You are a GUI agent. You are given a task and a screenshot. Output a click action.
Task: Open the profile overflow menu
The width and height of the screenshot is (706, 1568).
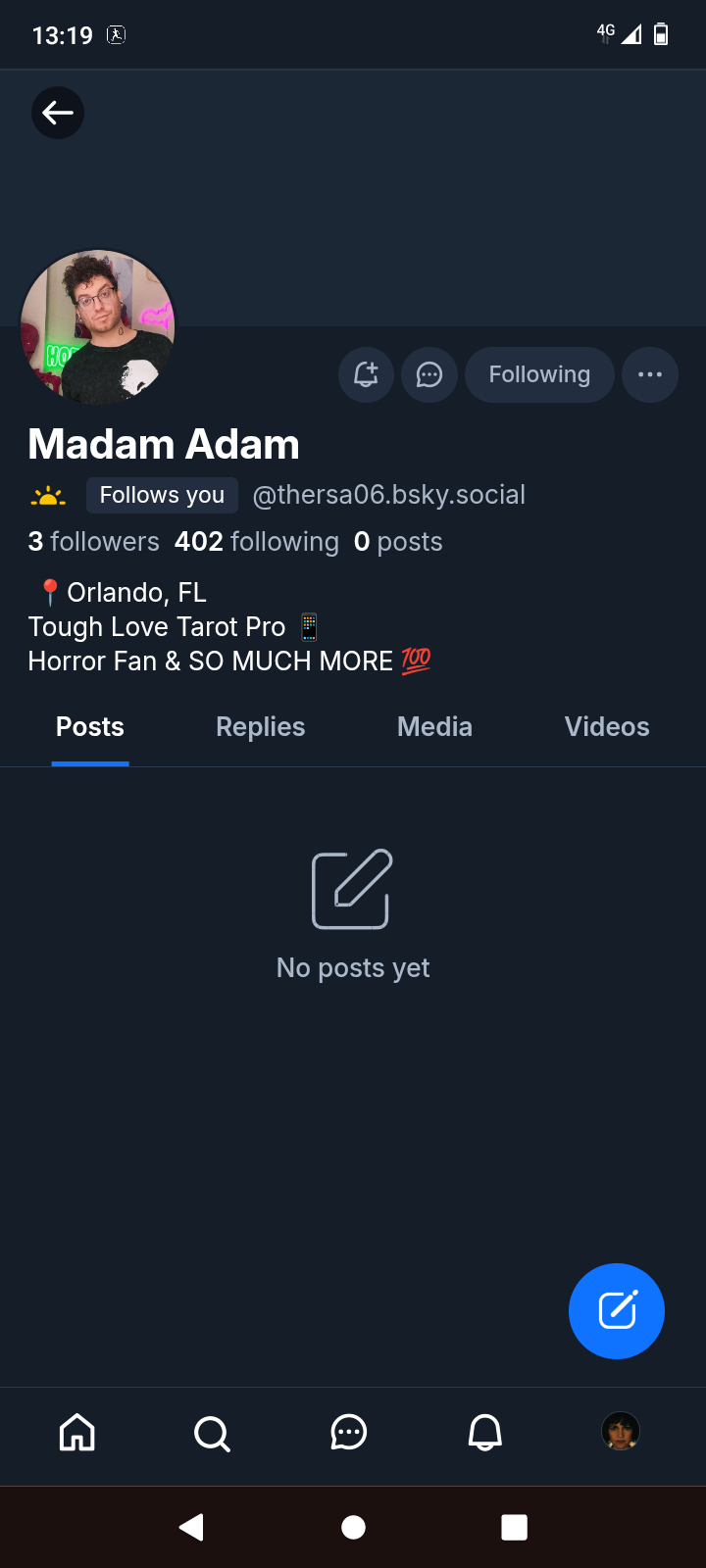coord(650,374)
